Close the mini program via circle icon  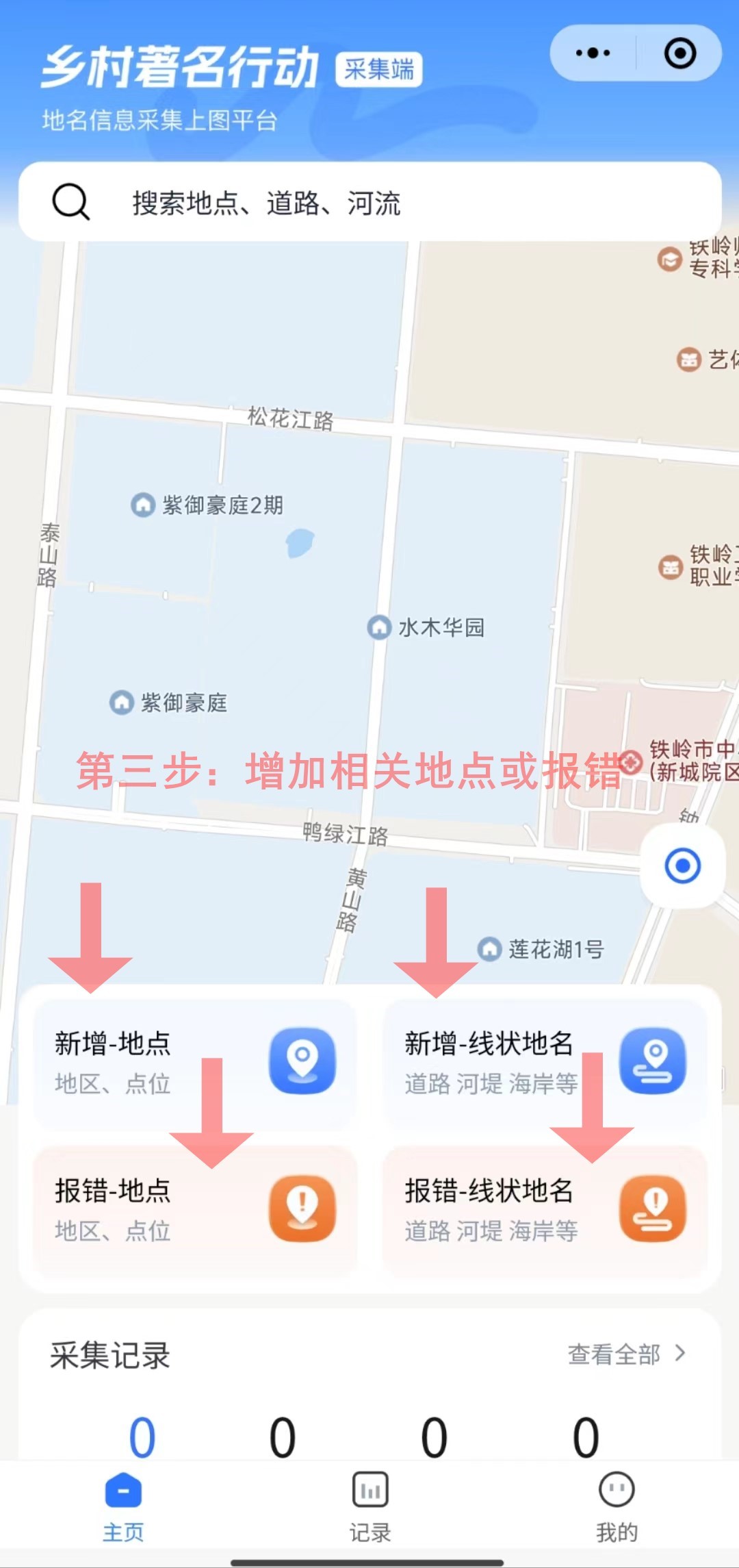(x=680, y=53)
